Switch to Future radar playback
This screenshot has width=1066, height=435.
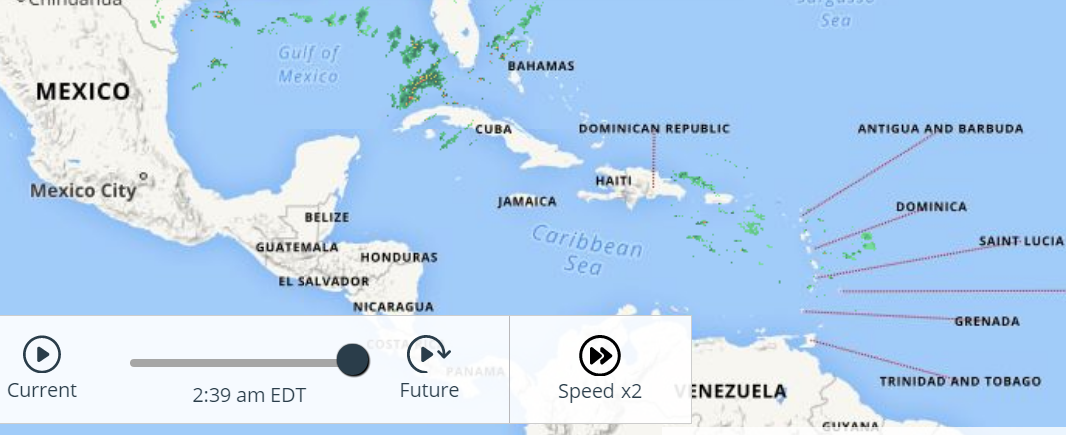coord(429,354)
